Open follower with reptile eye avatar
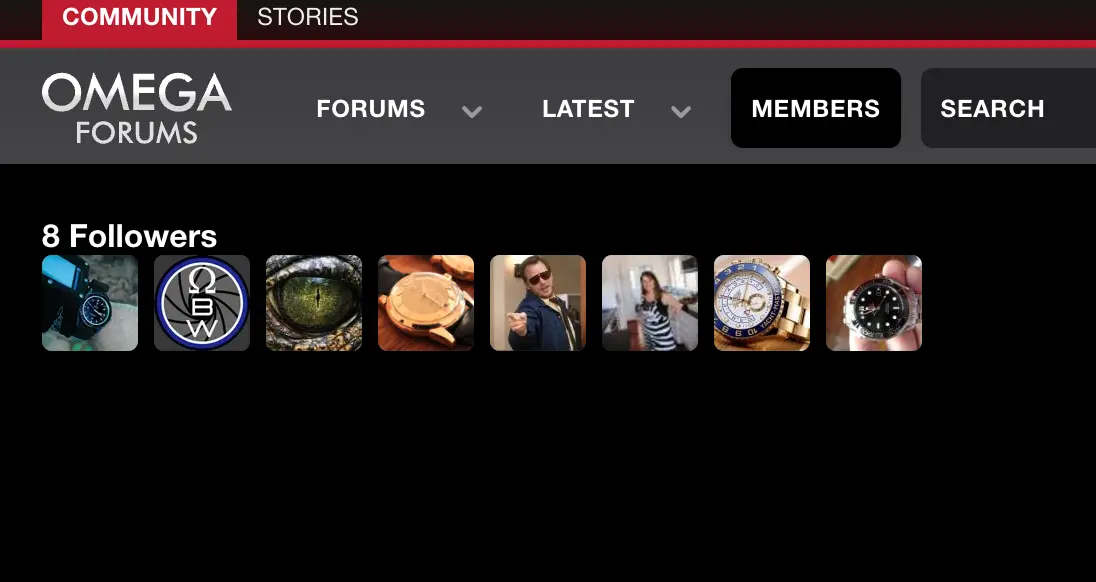The height and width of the screenshot is (582, 1096). coord(314,303)
